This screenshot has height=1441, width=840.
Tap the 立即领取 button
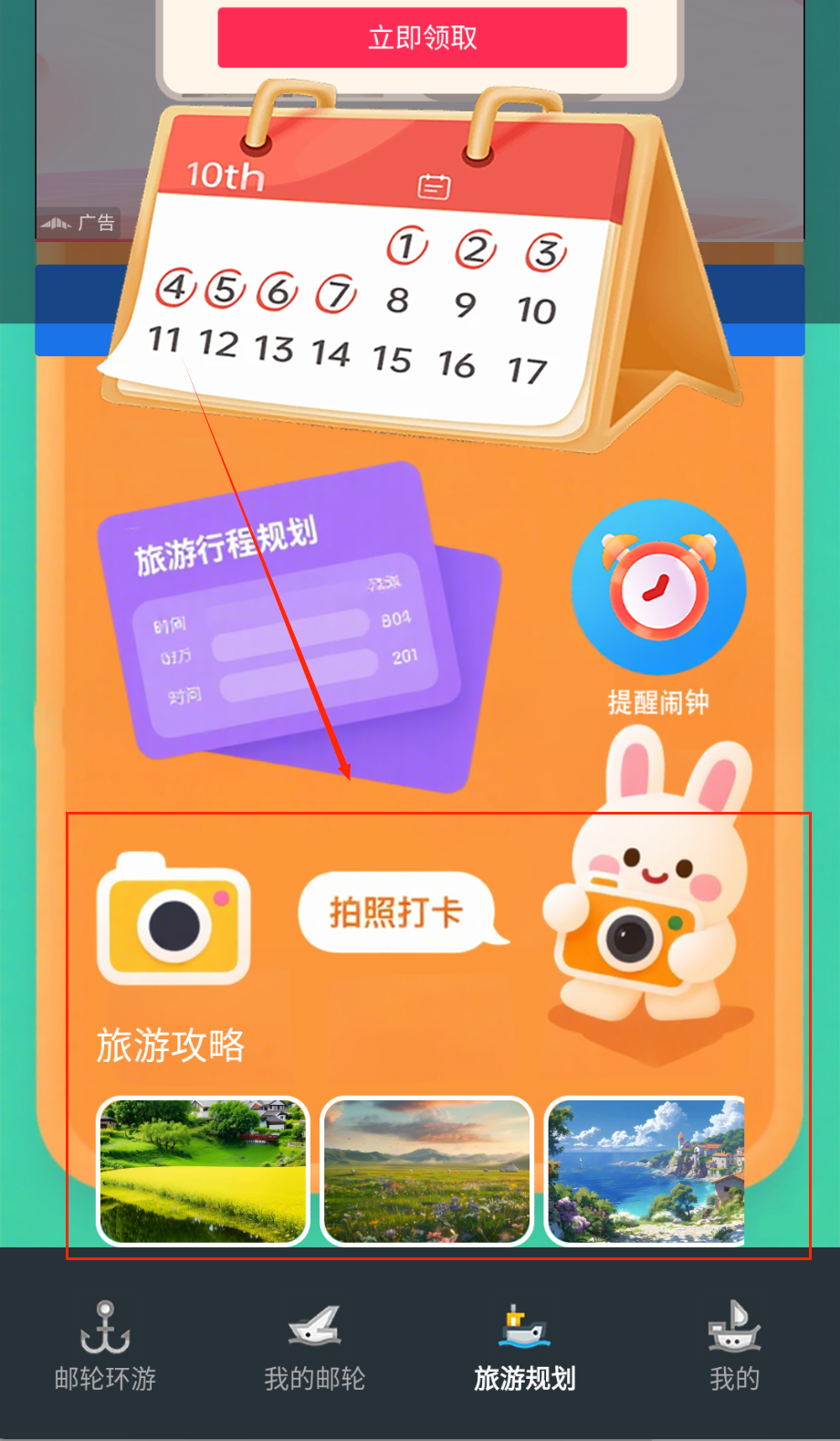pyautogui.click(x=422, y=37)
